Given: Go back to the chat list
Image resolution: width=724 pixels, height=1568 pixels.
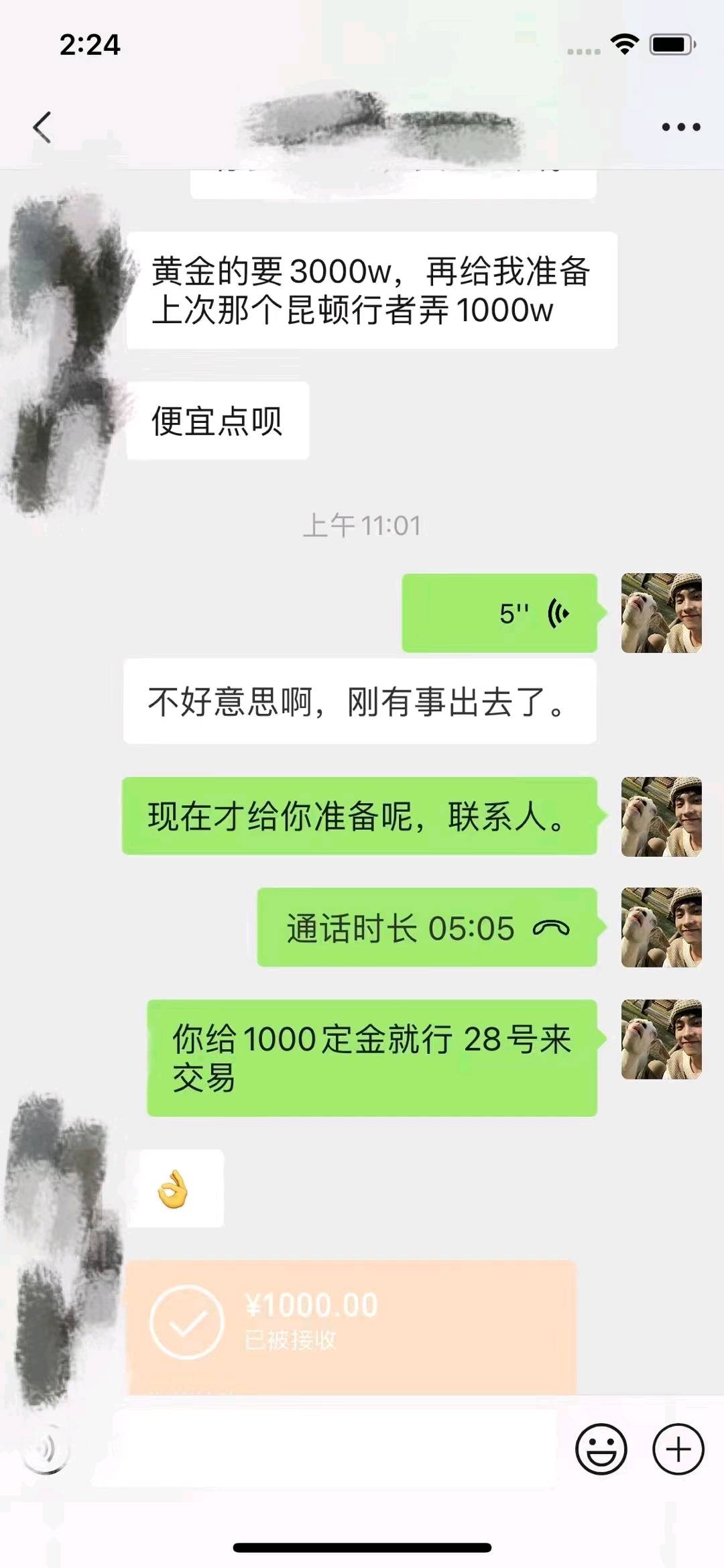Looking at the screenshot, I should click(x=42, y=127).
